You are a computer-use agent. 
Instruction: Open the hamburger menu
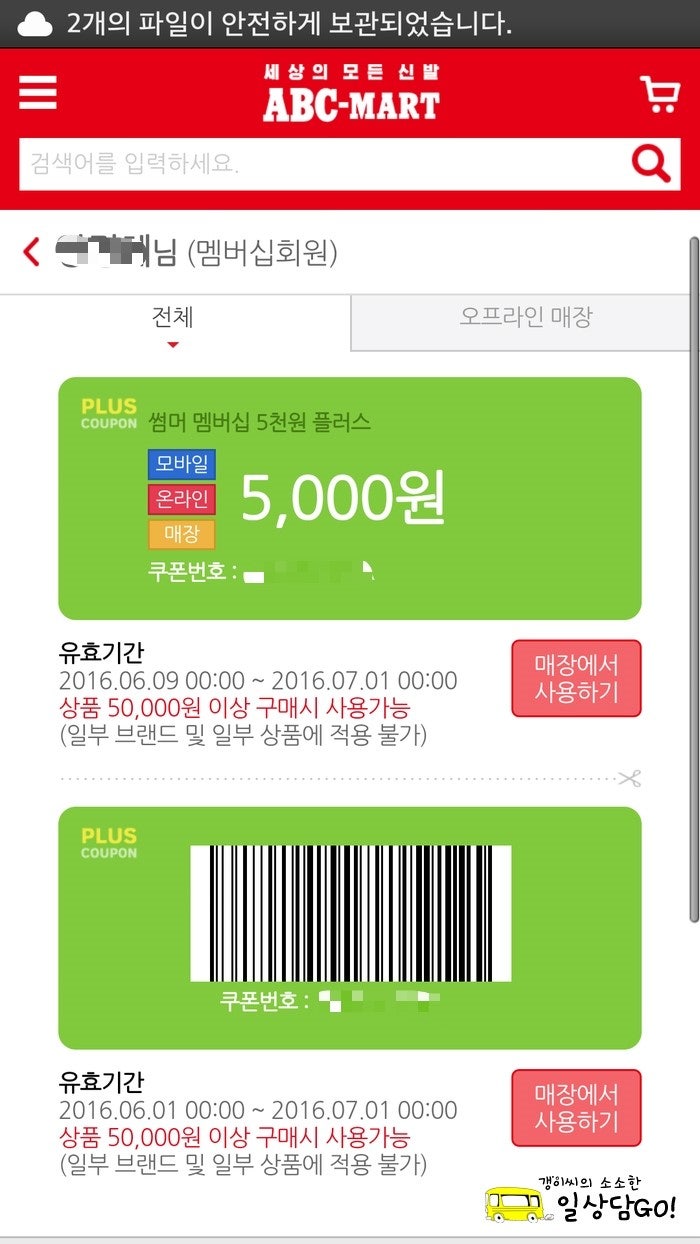click(x=38, y=94)
